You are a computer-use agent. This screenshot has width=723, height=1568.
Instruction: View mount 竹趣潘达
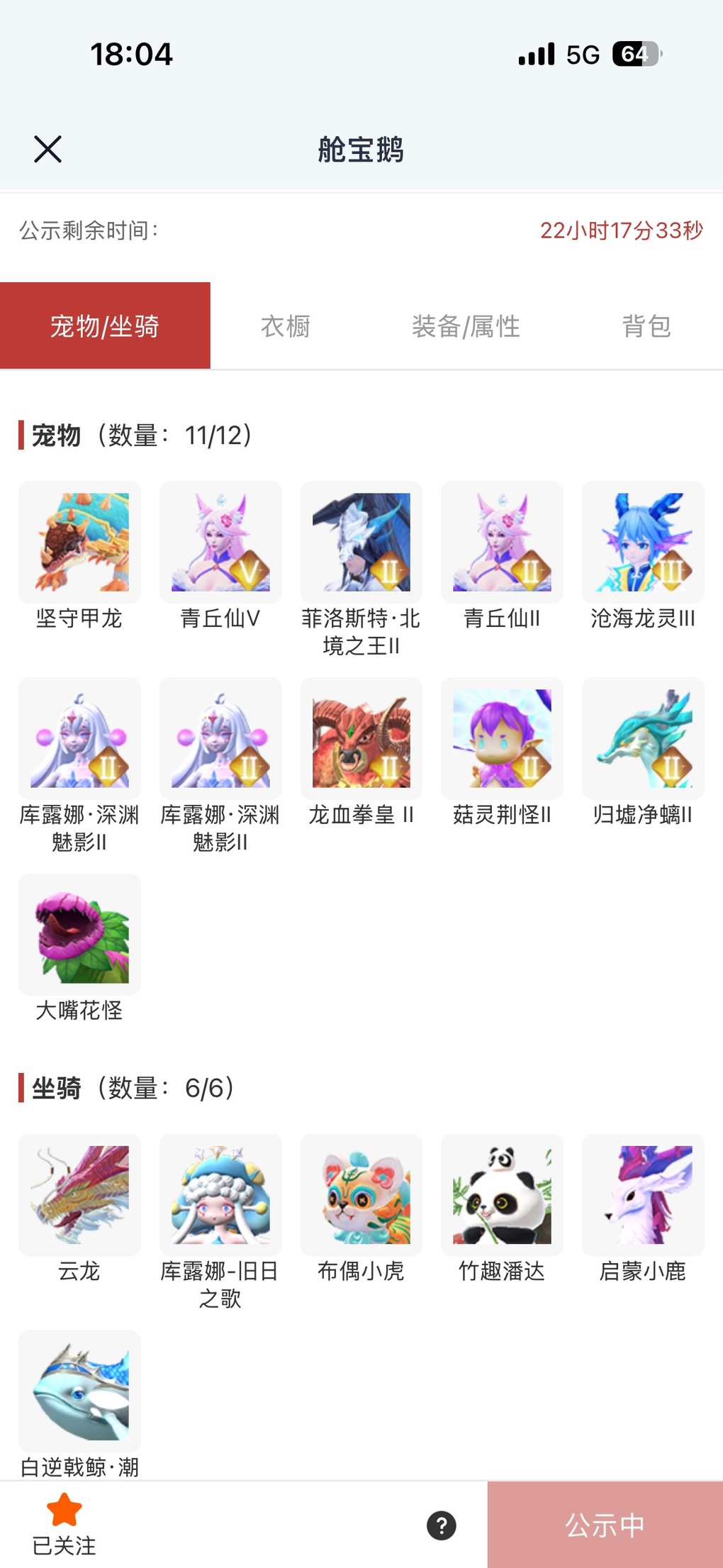pyautogui.click(x=502, y=1195)
